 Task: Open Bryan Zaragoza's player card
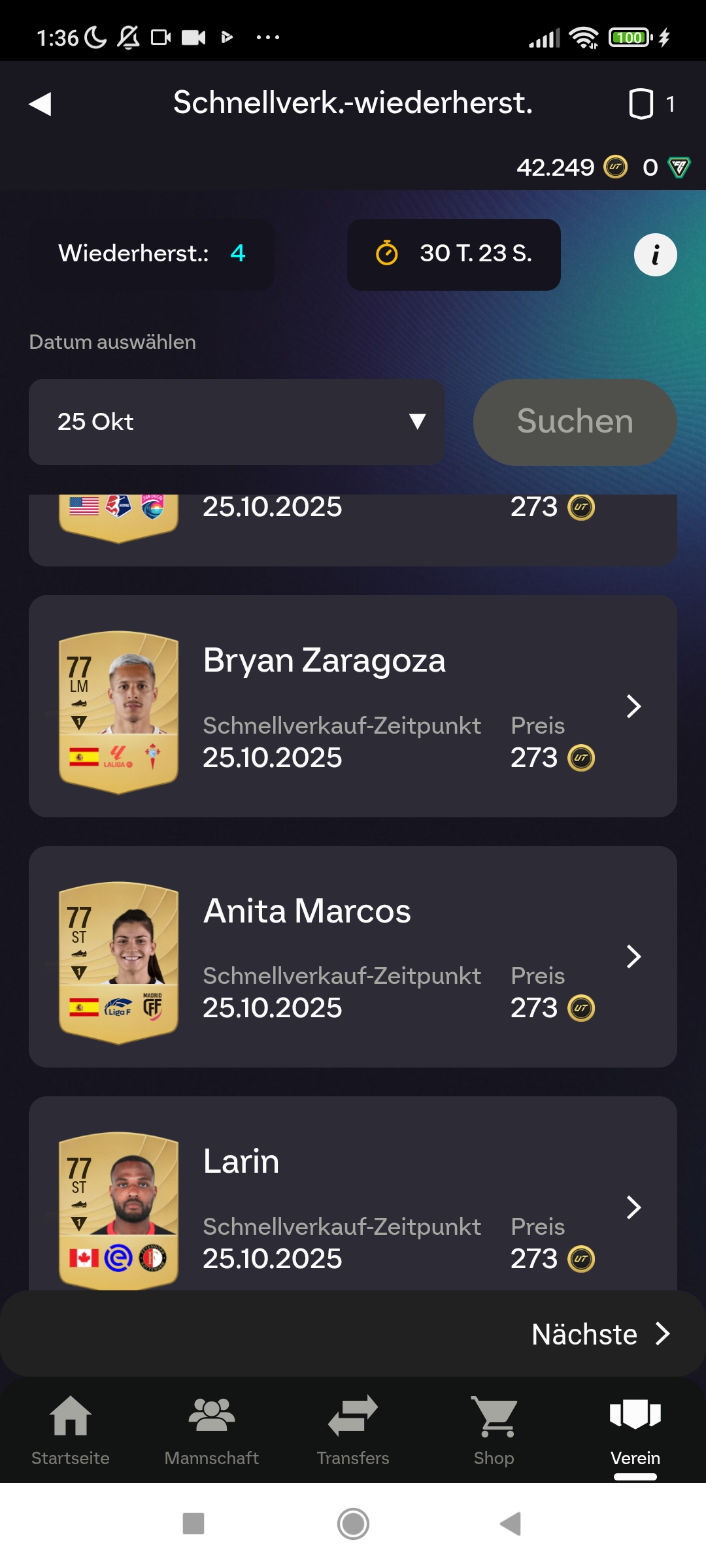[x=118, y=712]
